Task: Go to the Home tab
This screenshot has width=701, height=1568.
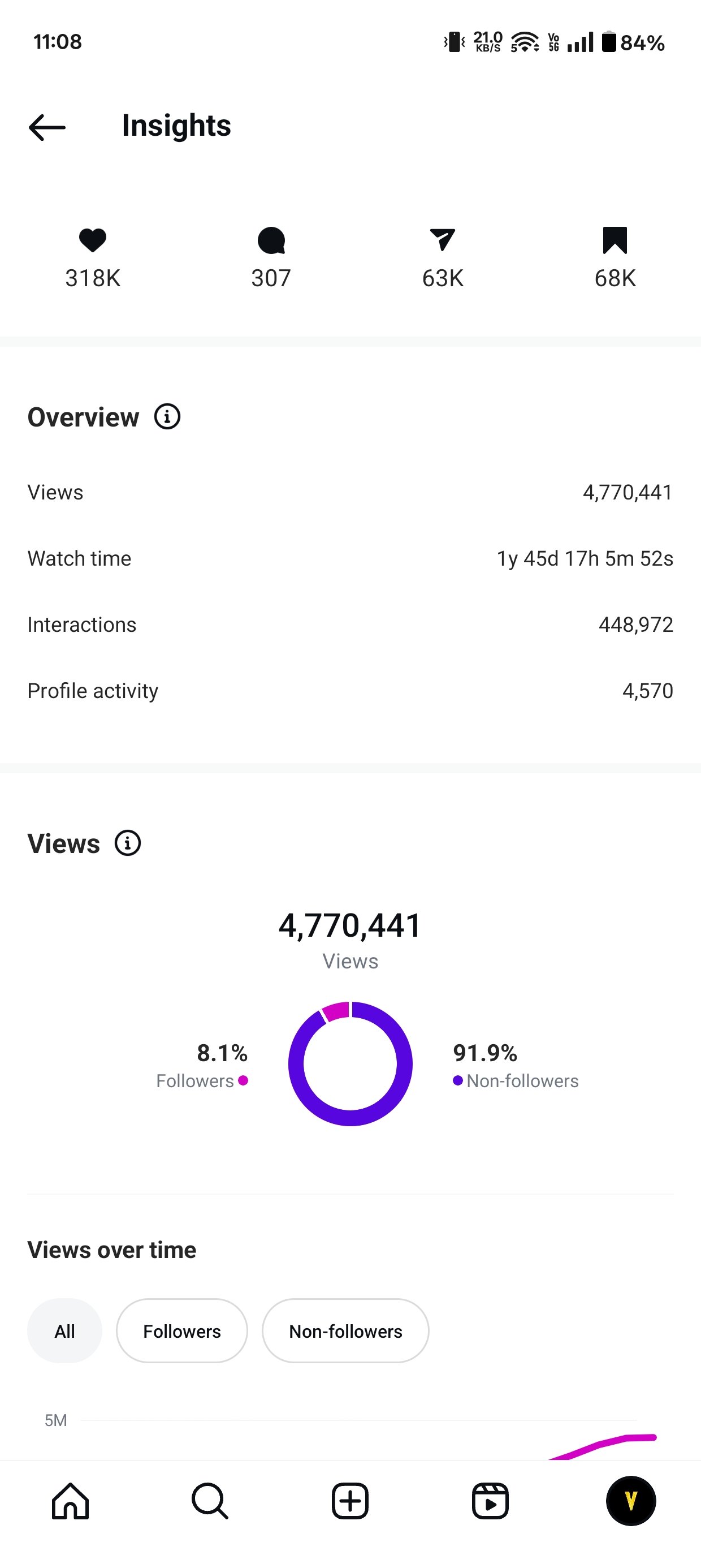Action: pyautogui.click(x=71, y=1501)
